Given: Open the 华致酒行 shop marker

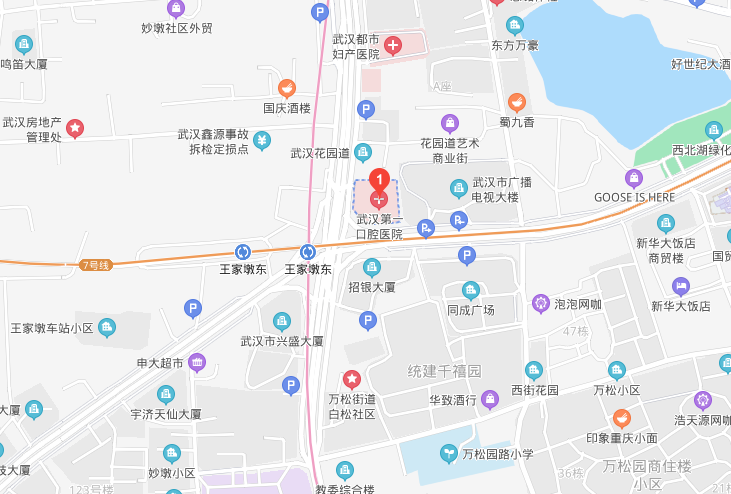Looking at the screenshot, I should [x=490, y=399].
